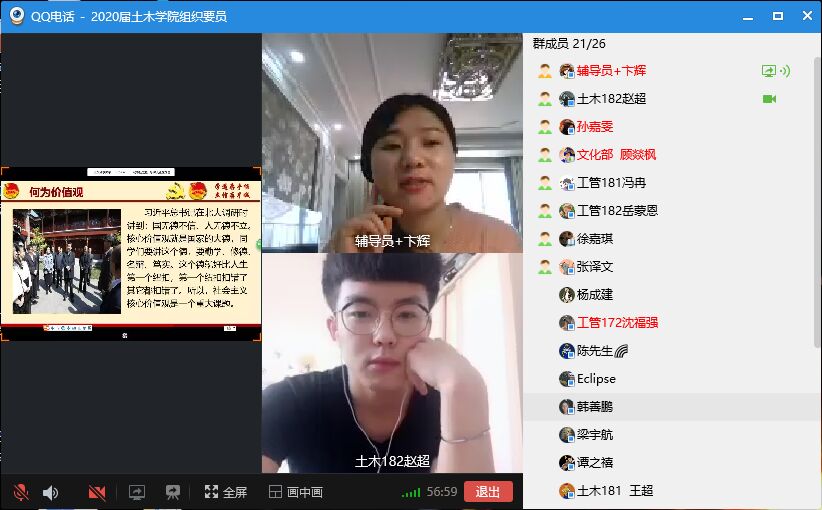
Task: Start screen sharing
Action: pyautogui.click(x=137, y=492)
